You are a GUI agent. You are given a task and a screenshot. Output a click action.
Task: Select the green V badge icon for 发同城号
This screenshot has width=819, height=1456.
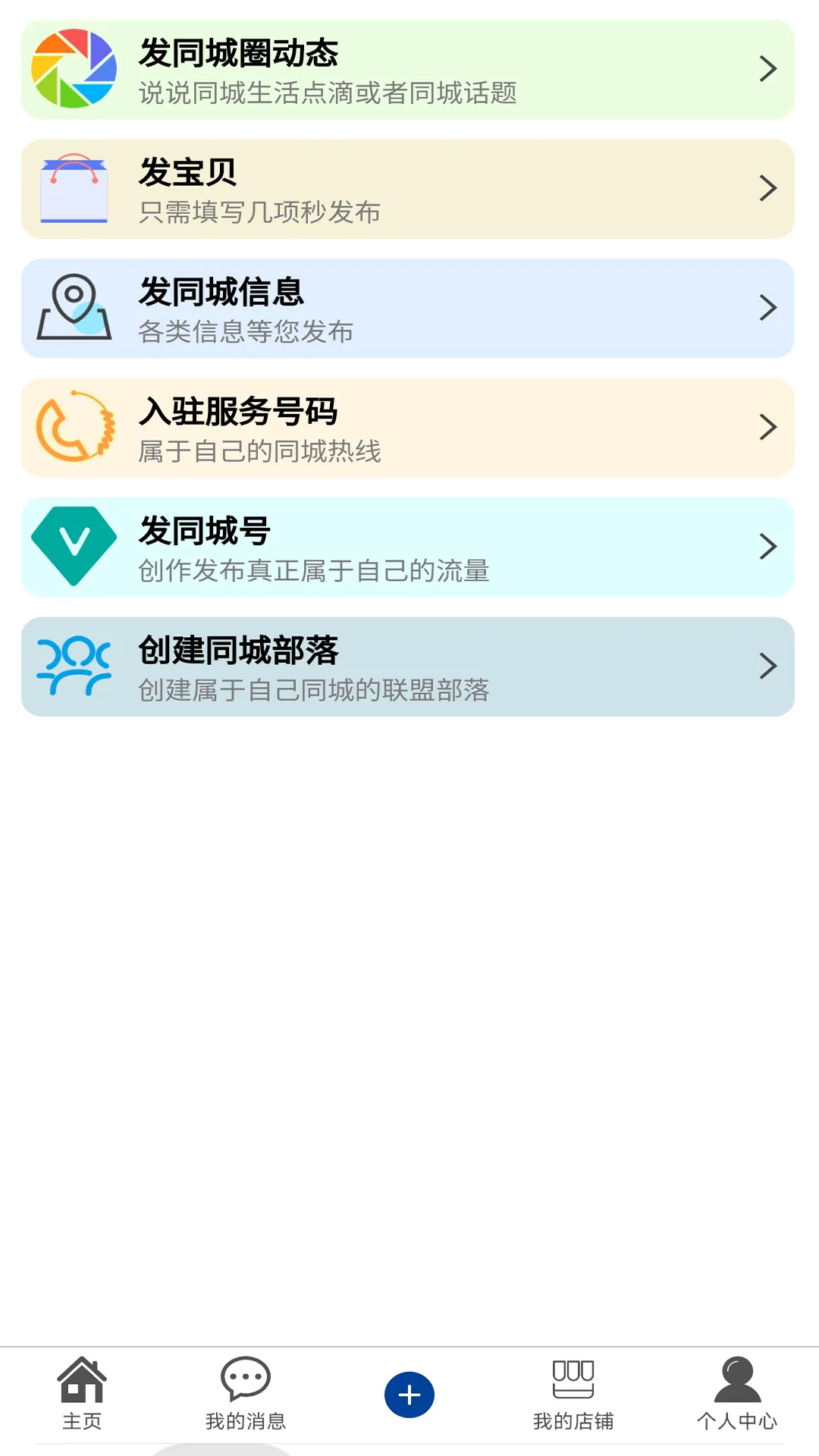point(74,547)
